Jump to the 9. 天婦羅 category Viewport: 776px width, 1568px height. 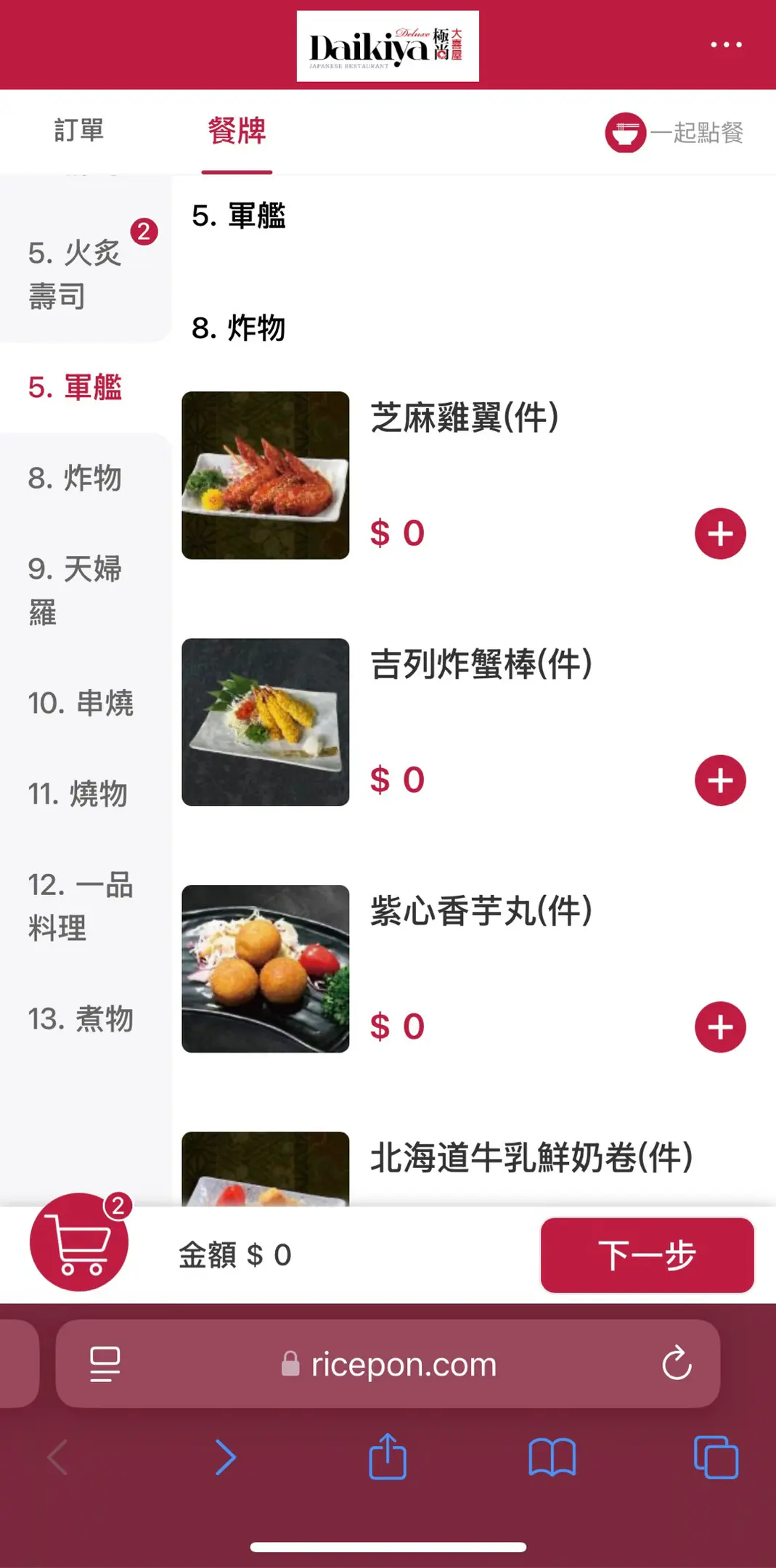[x=75, y=590]
